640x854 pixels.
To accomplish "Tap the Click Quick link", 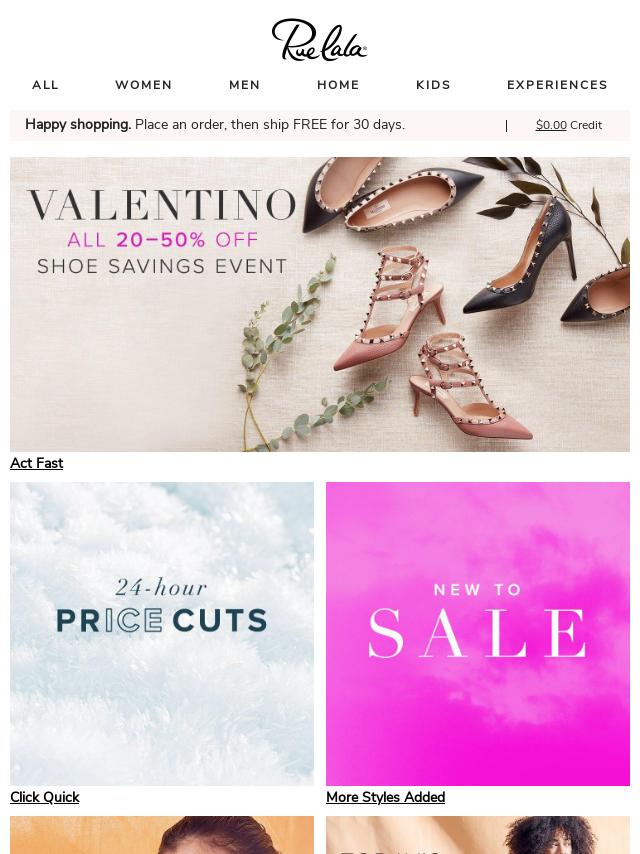I will coord(44,797).
